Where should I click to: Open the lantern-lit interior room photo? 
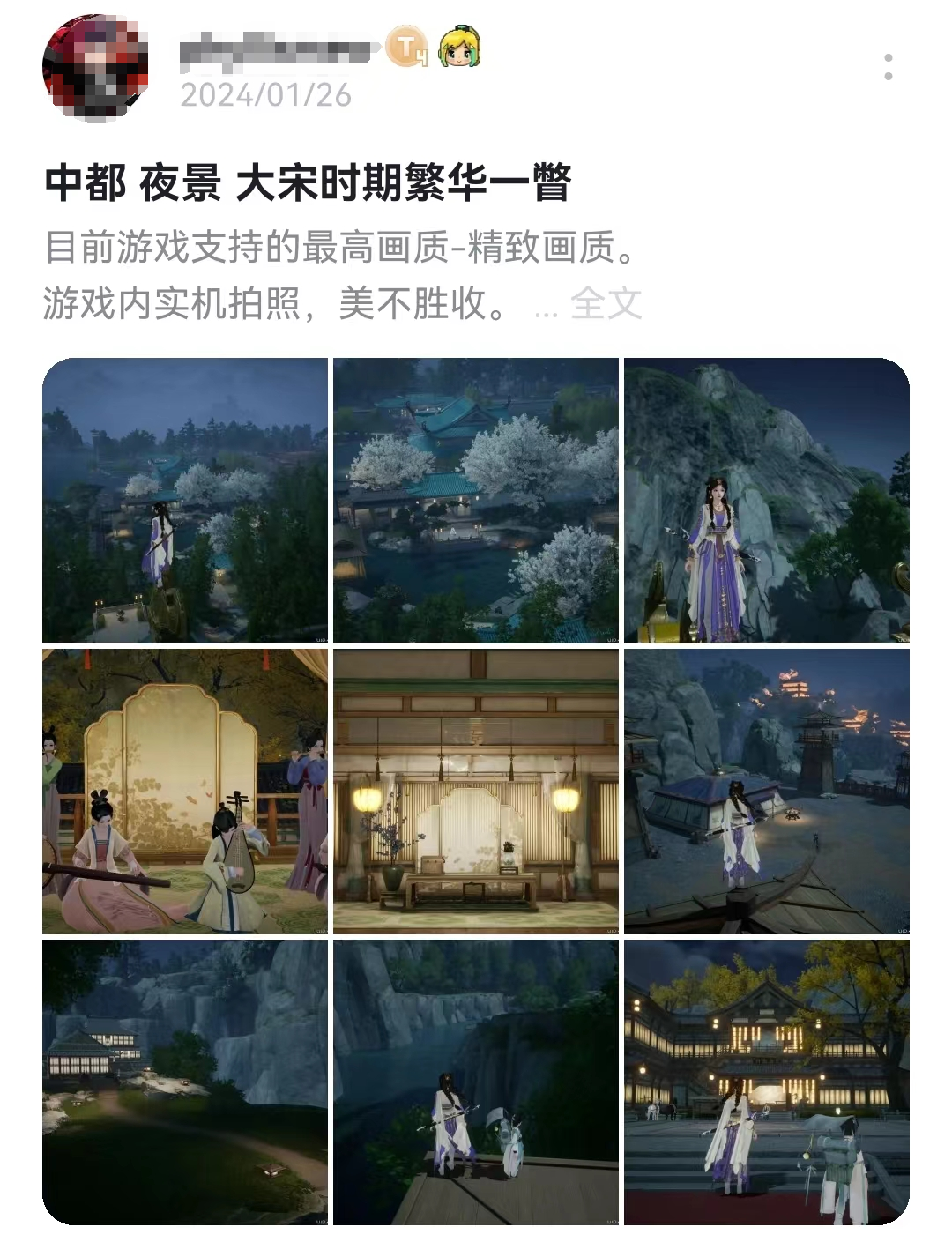point(476,792)
